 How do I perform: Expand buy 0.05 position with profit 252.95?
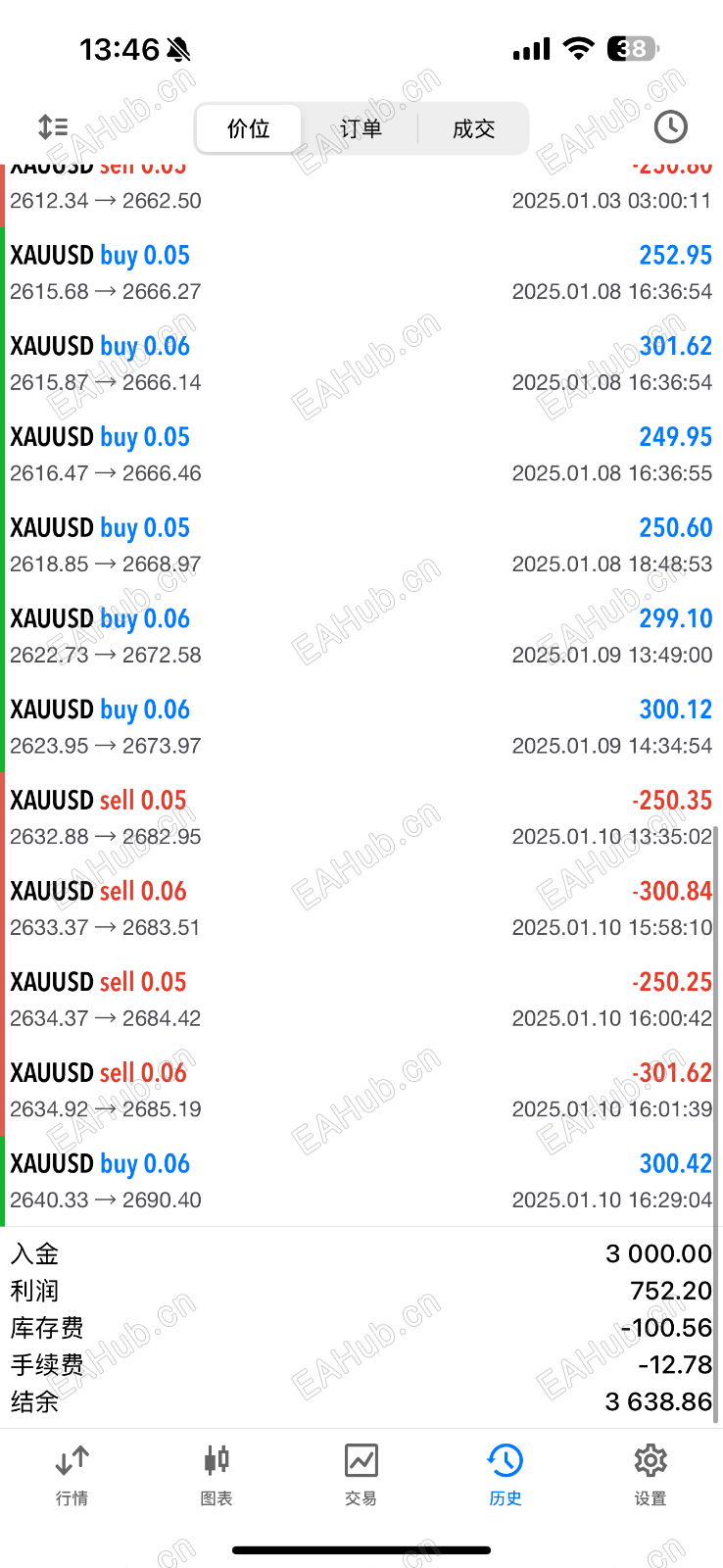pyautogui.click(x=361, y=272)
